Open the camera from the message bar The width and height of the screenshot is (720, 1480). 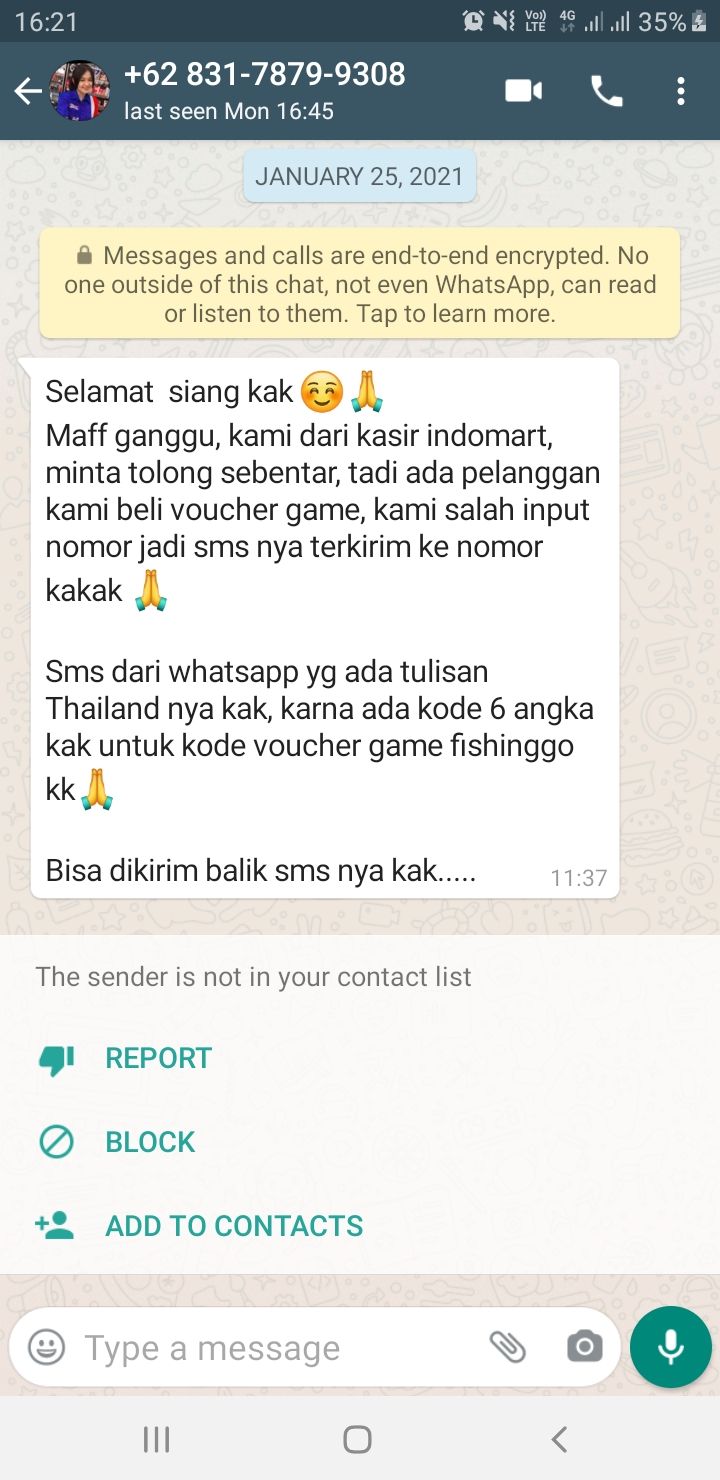coord(584,1348)
